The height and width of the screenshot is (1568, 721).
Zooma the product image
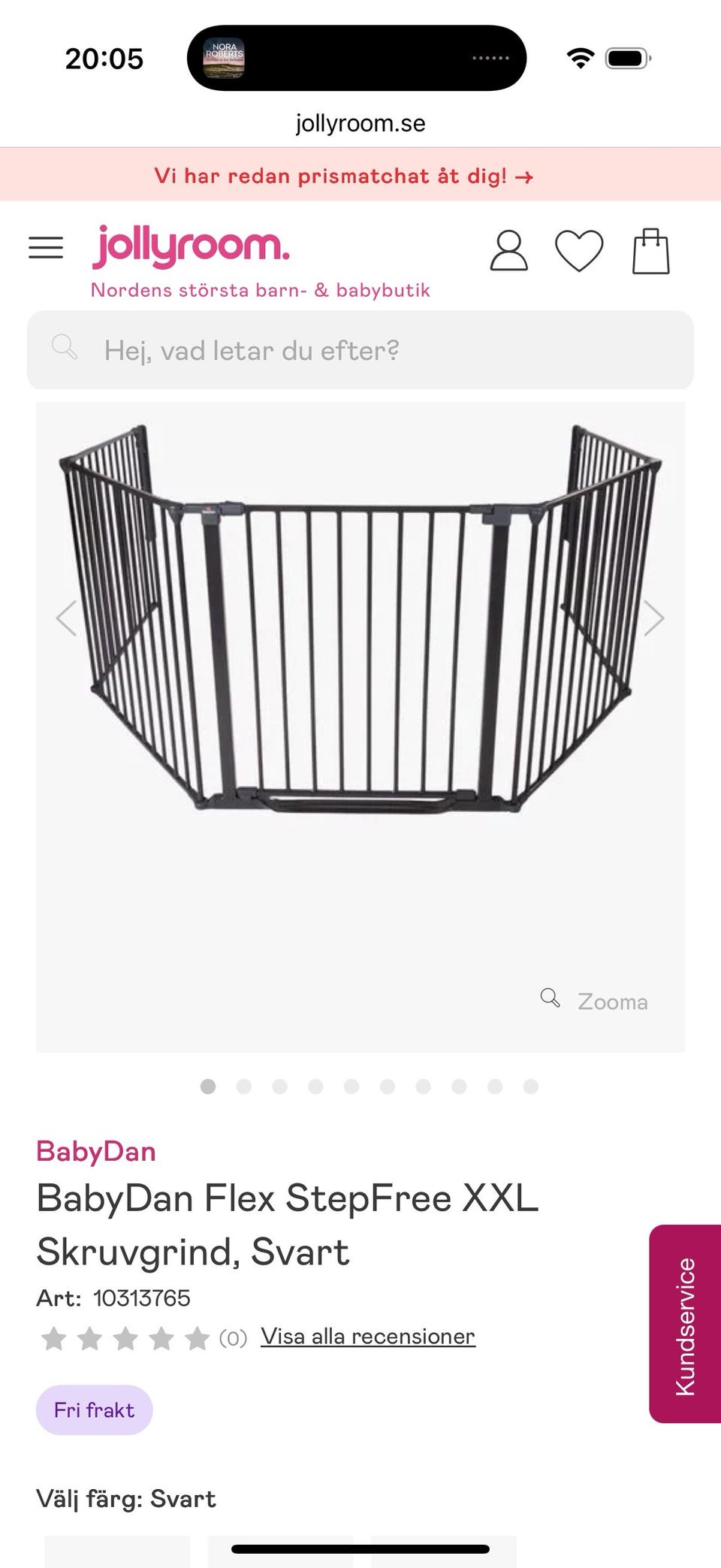[x=594, y=1001]
